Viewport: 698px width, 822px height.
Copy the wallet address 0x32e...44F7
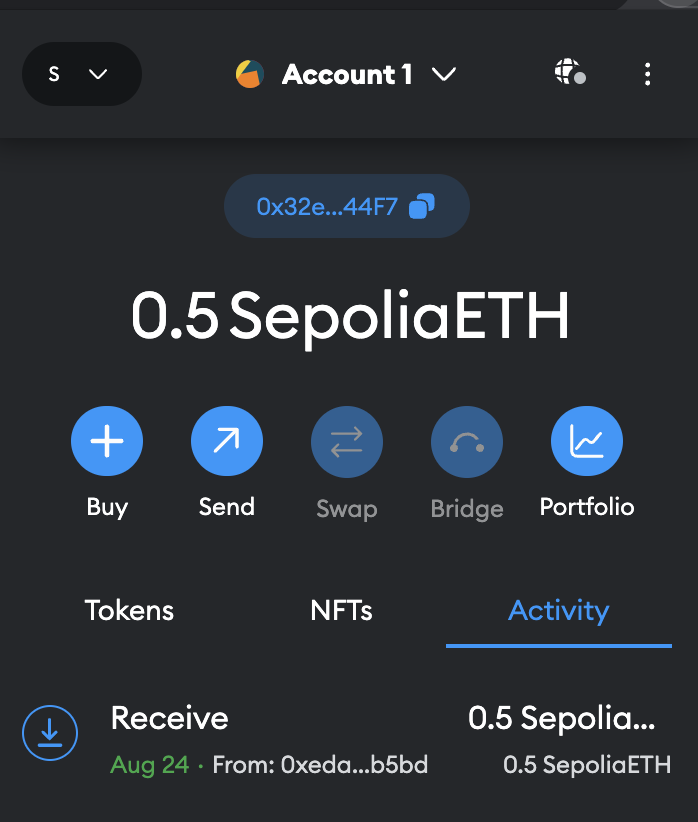pos(346,207)
